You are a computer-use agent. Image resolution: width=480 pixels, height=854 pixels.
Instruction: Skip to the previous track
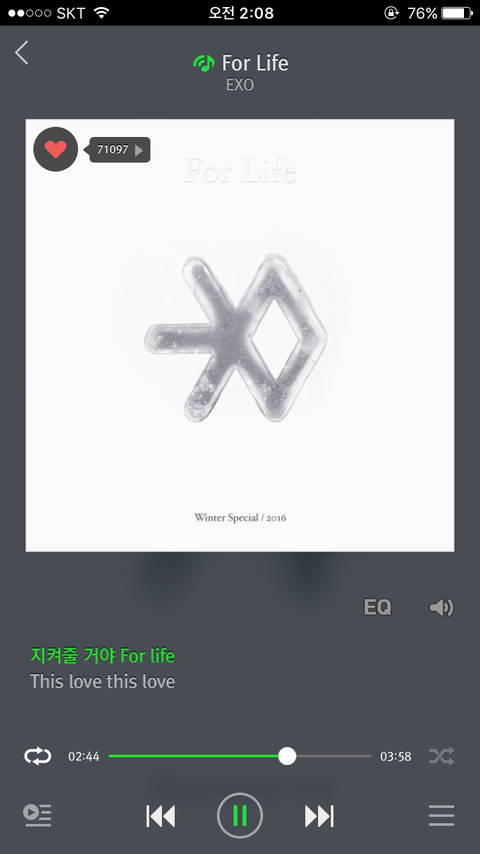161,816
